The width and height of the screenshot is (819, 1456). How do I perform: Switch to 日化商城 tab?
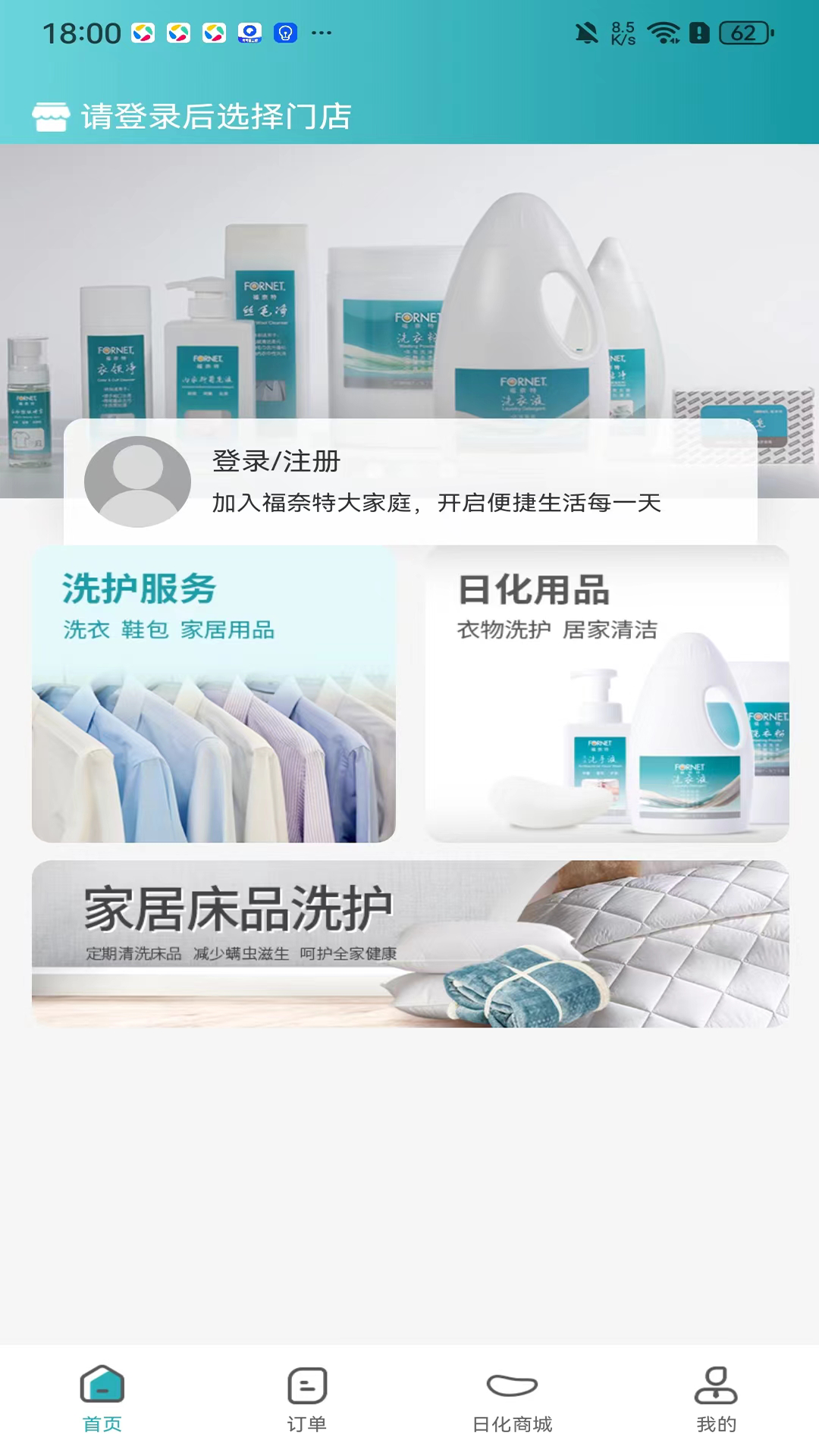[512, 1400]
